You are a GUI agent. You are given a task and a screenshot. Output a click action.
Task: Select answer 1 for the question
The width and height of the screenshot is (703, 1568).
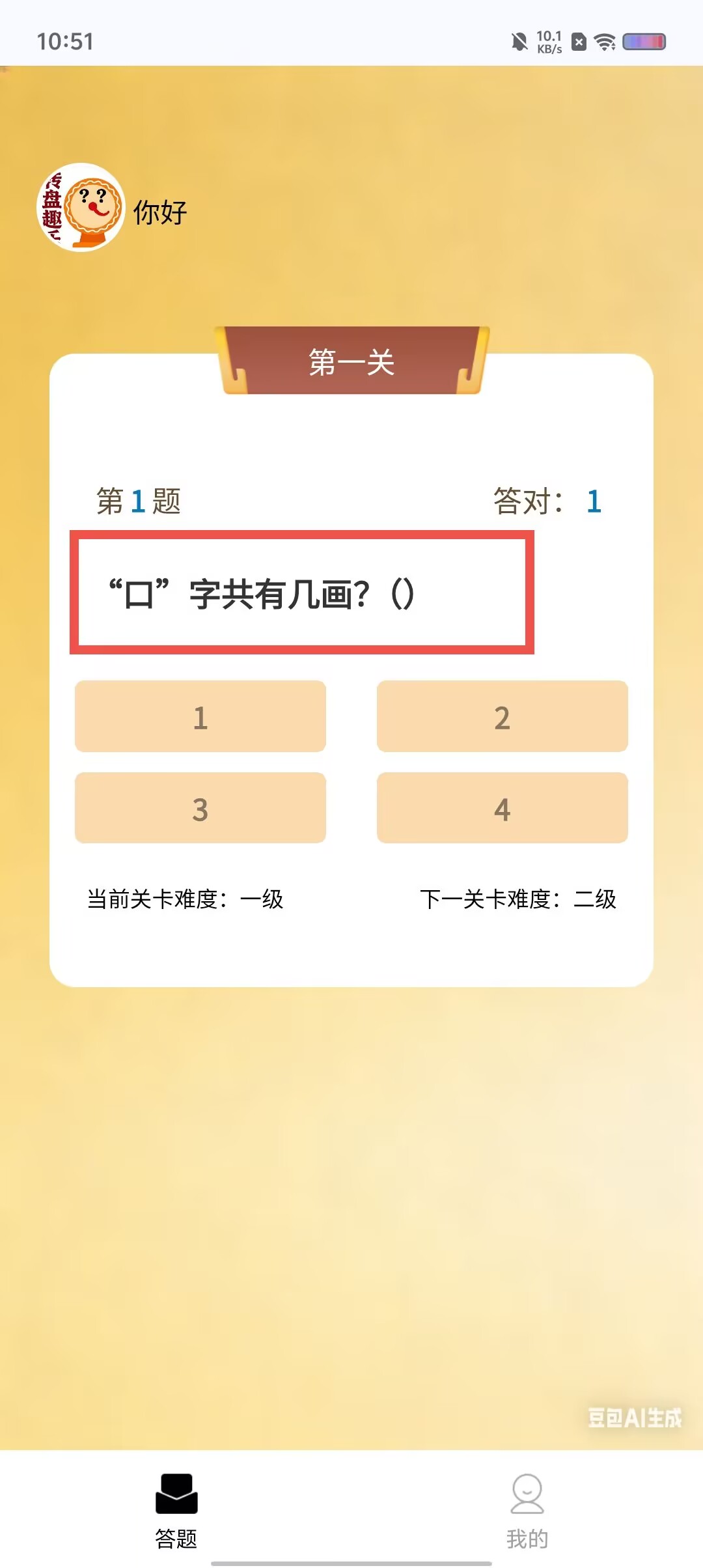(200, 716)
